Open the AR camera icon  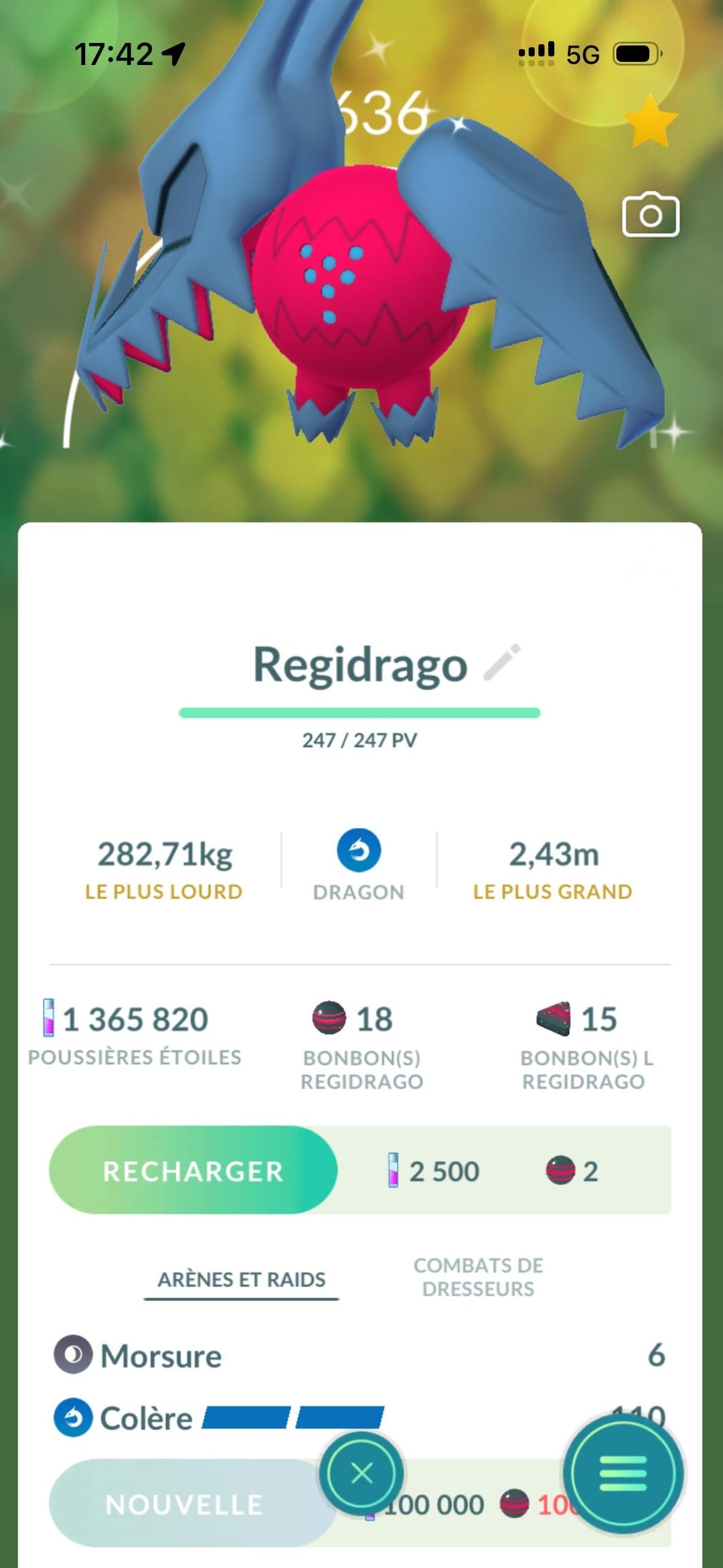click(650, 215)
